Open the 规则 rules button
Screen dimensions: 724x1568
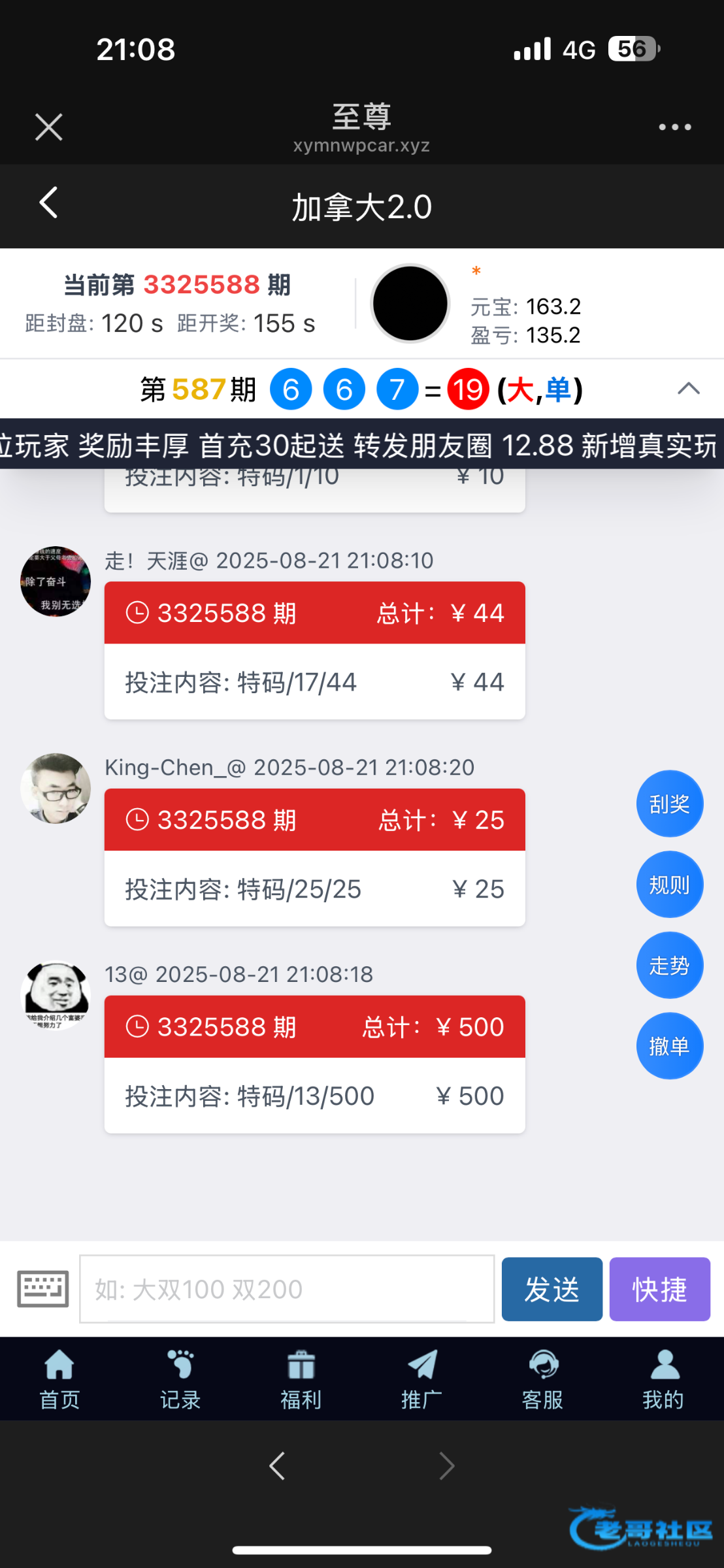[x=669, y=885]
